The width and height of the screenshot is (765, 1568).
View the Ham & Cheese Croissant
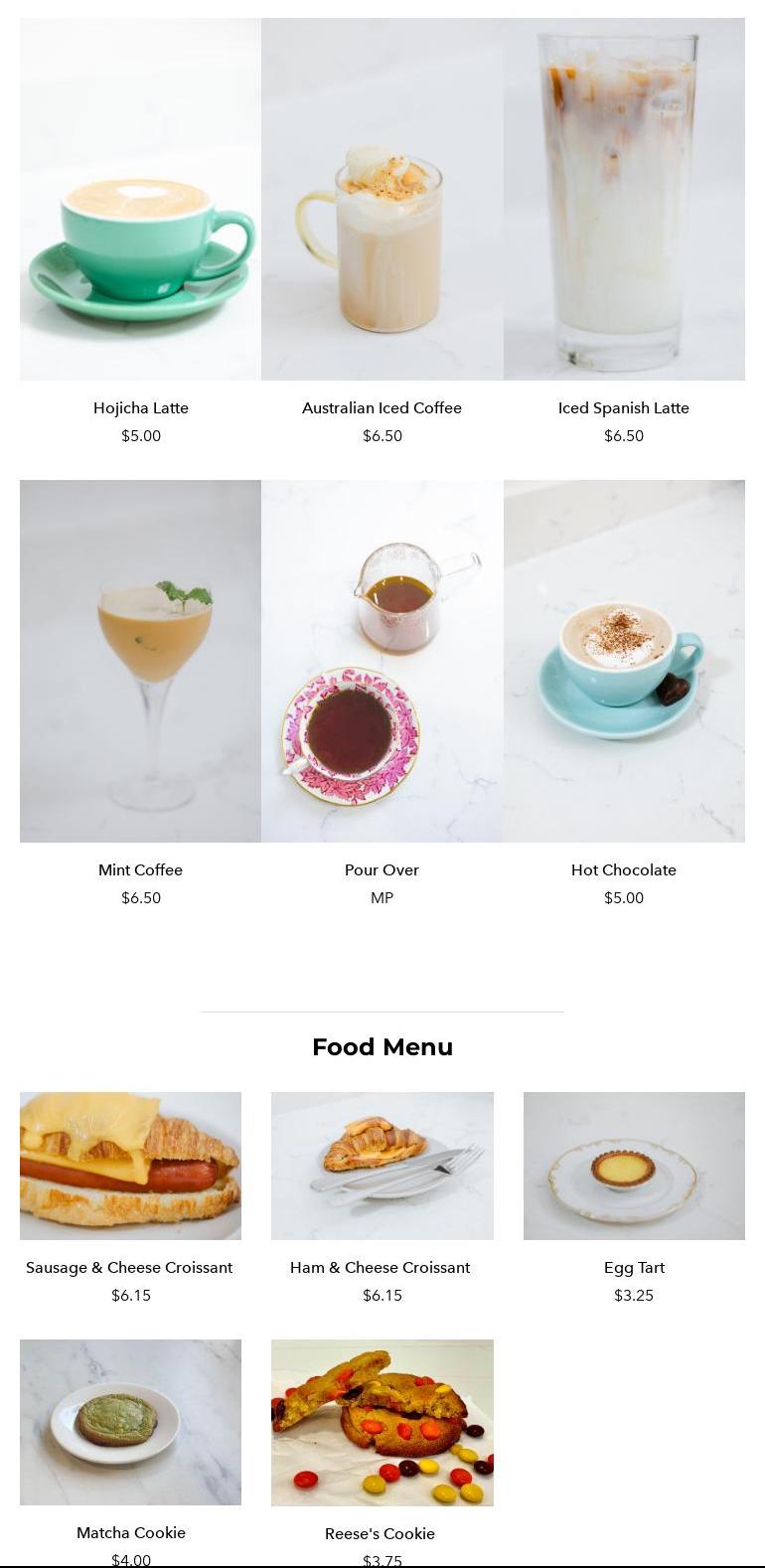pyautogui.click(x=382, y=1166)
